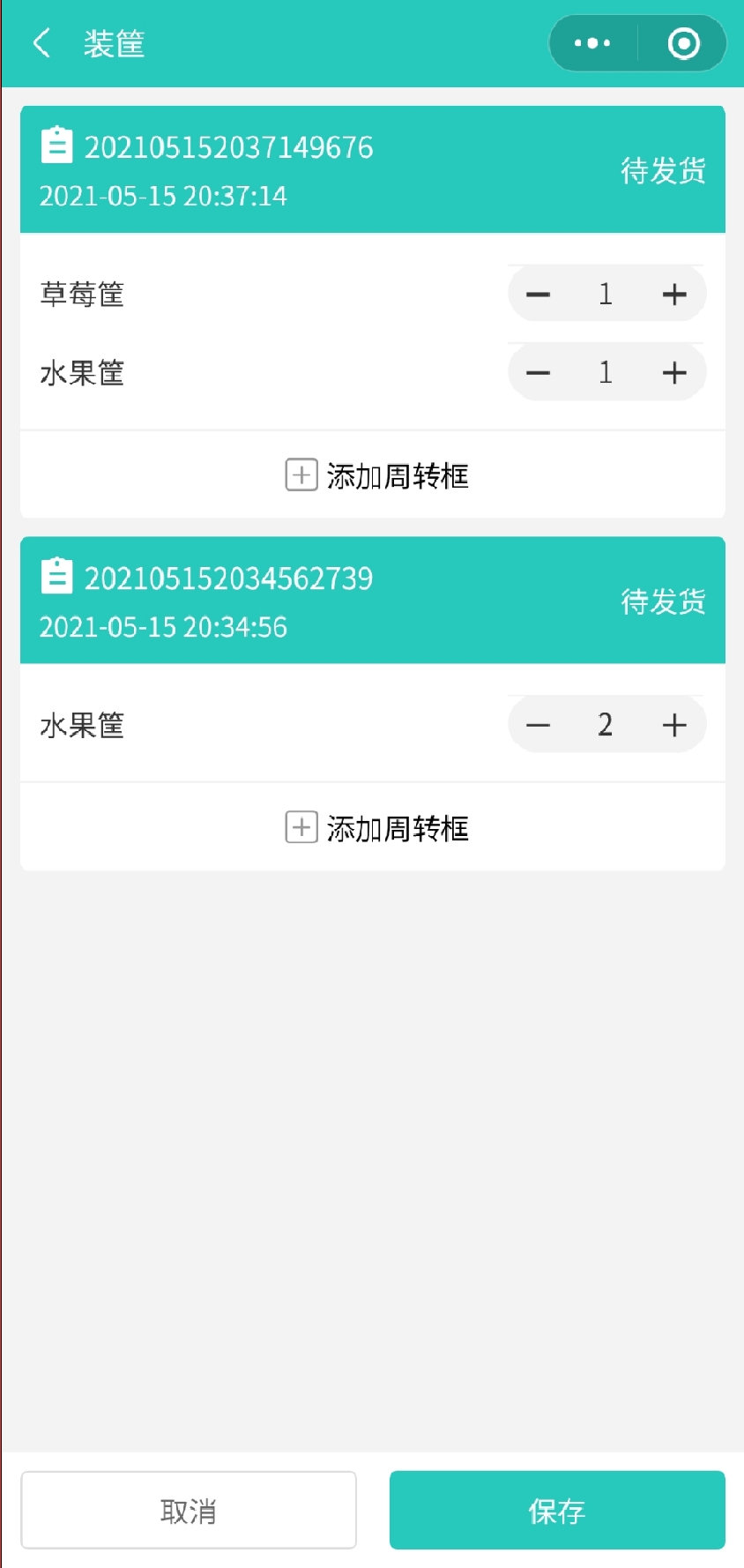Add 周转框 to order 202105152034562739
This screenshot has height=1568, width=744.
coord(377,828)
